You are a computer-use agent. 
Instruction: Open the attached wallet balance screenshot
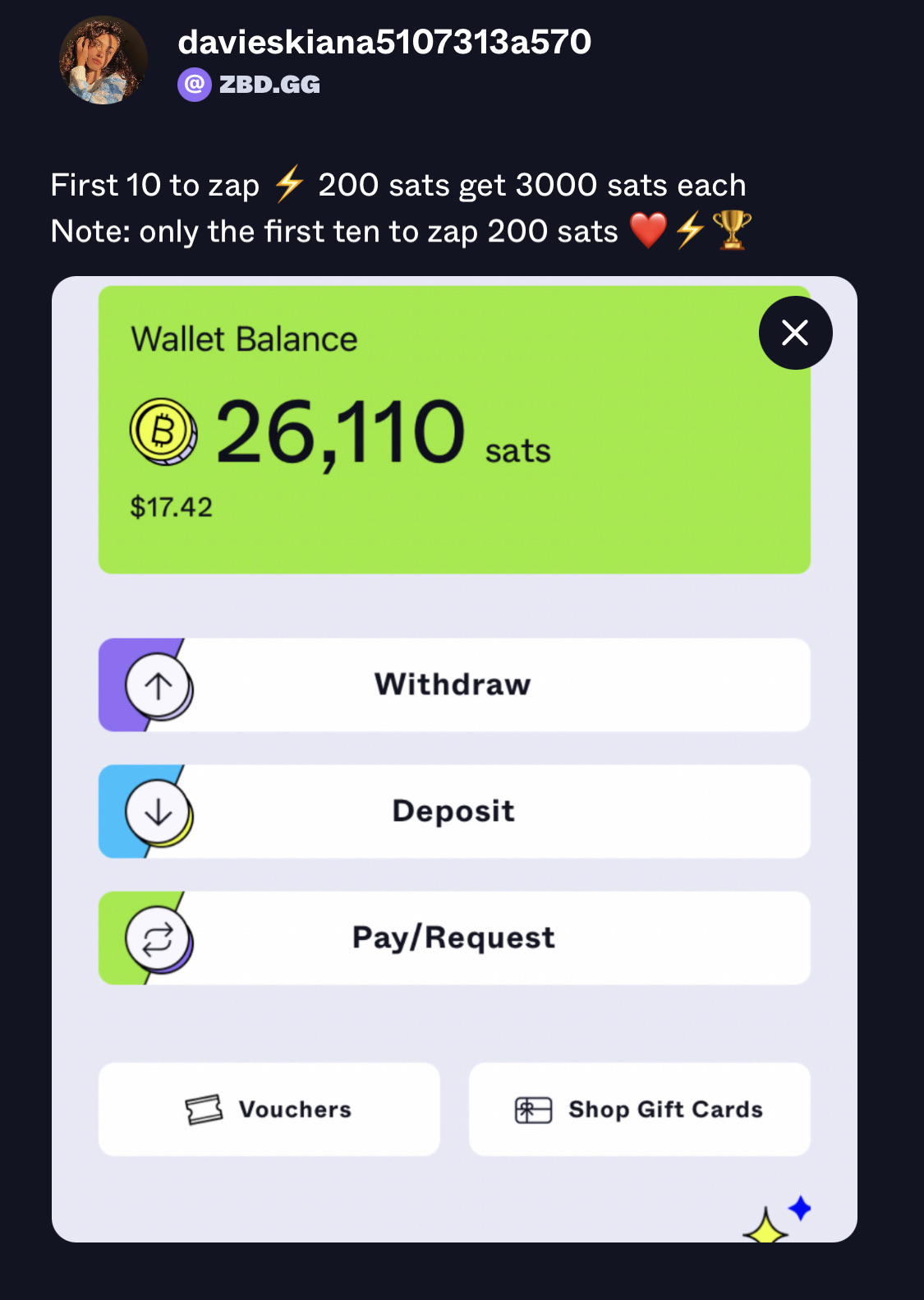[x=454, y=758]
